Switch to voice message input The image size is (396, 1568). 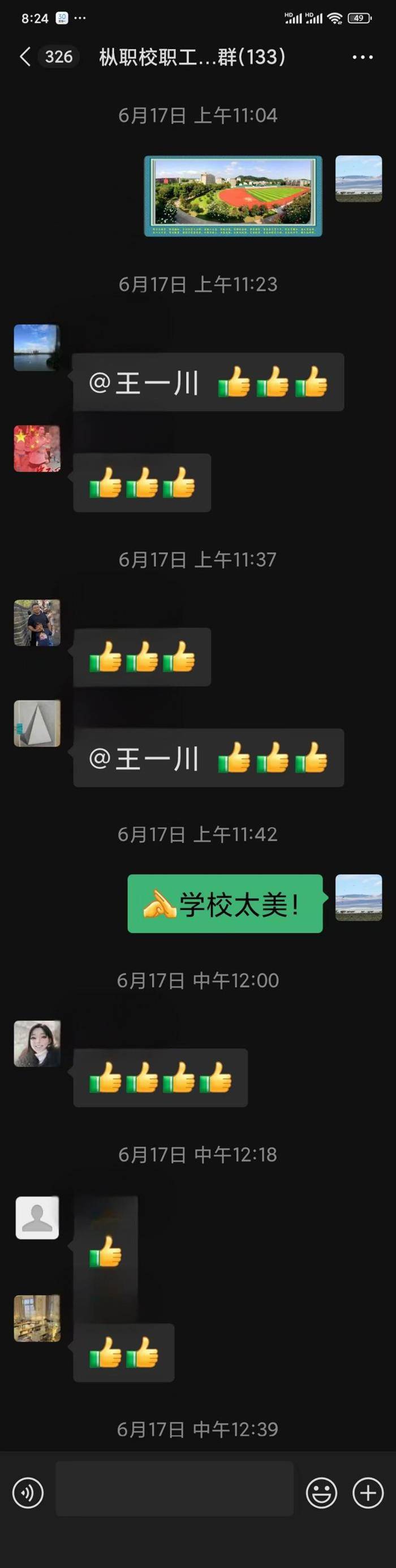click(x=28, y=1492)
